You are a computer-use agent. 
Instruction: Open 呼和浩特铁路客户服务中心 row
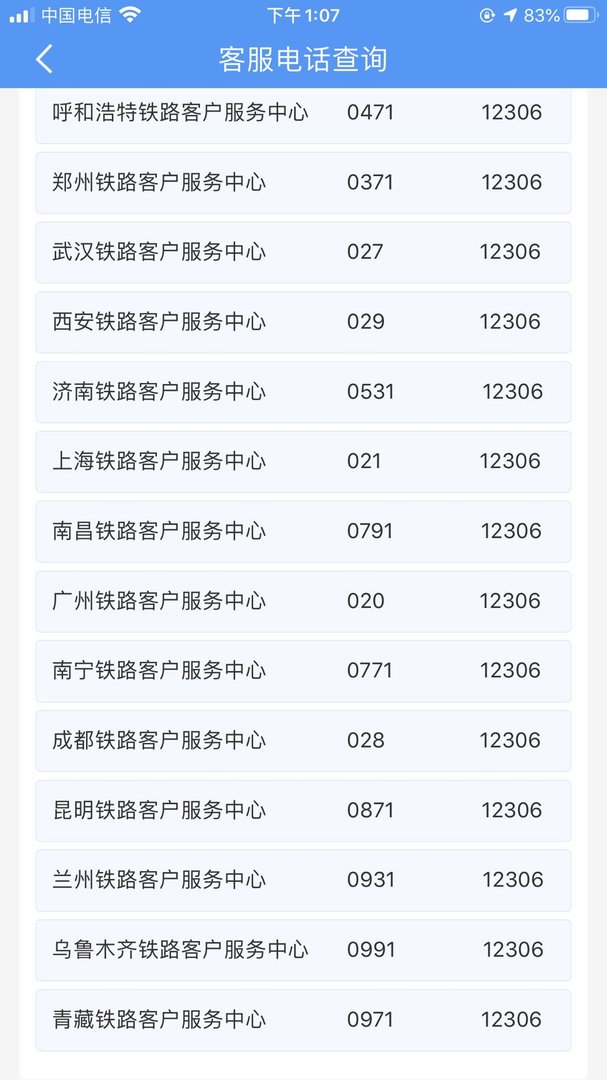[x=303, y=113]
